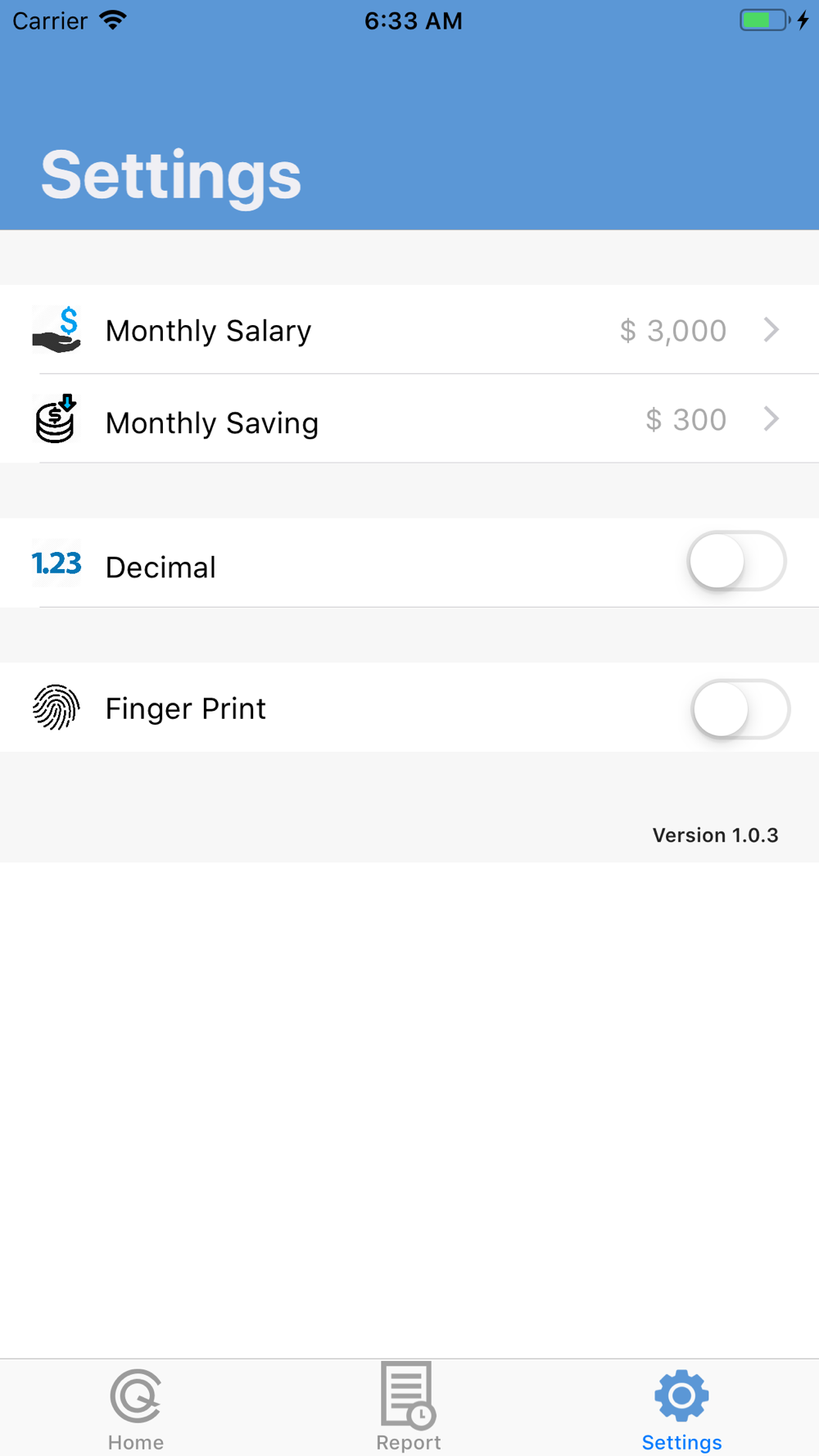This screenshot has height=1456, width=819.
Task: Enable the Decimal switch
Action: tap(735, 562)
